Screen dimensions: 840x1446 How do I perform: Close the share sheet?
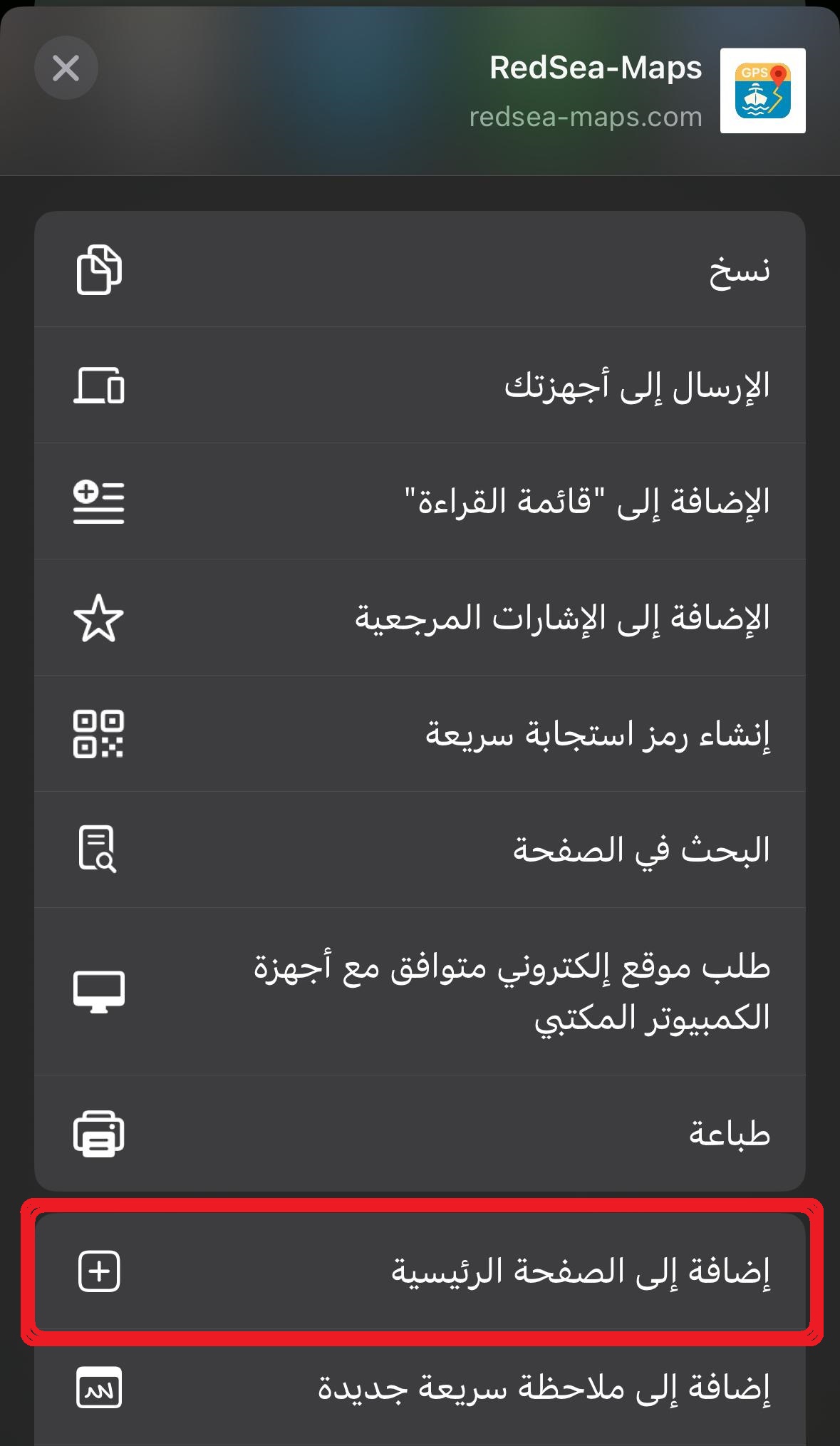click(x=66, y=68)
